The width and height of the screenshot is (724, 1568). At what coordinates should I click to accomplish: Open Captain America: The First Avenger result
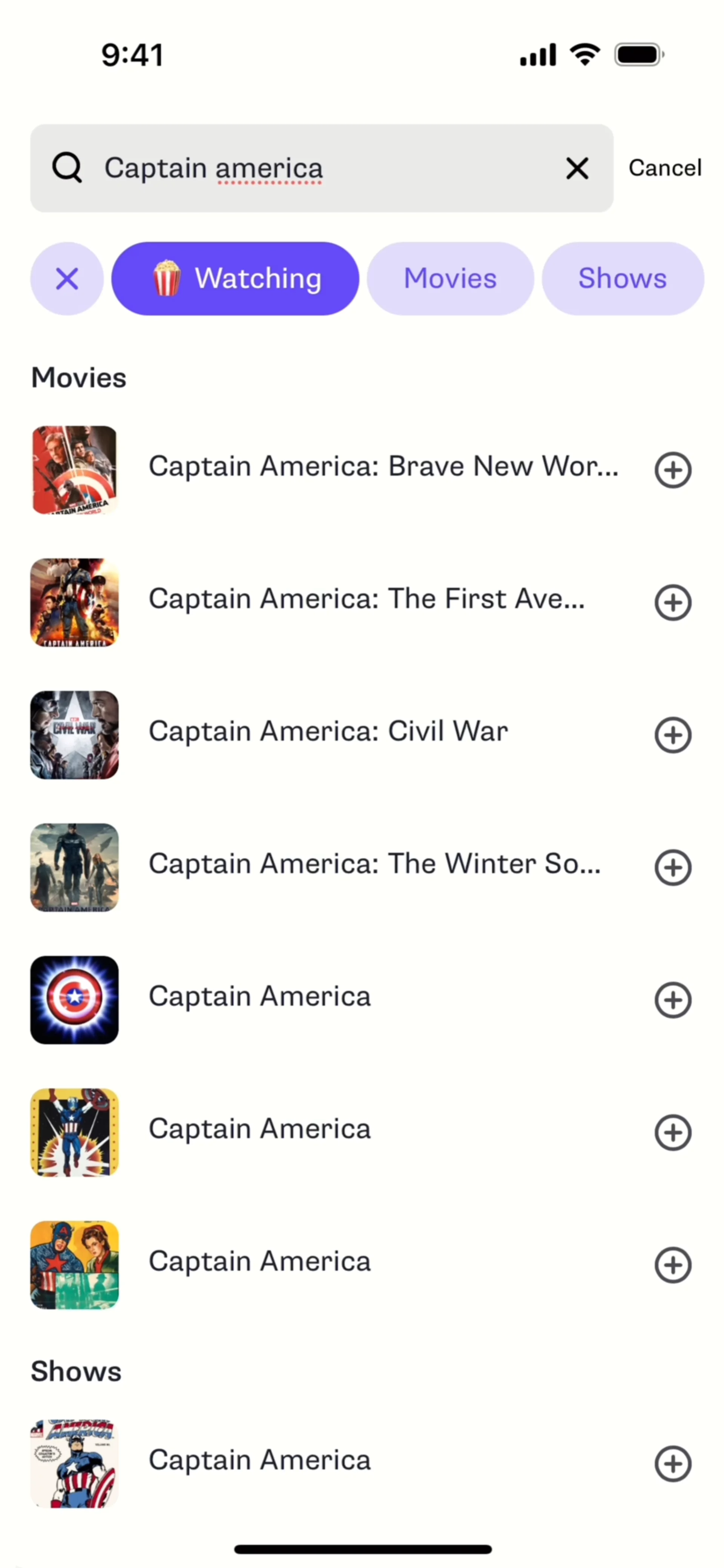[366, 599]
